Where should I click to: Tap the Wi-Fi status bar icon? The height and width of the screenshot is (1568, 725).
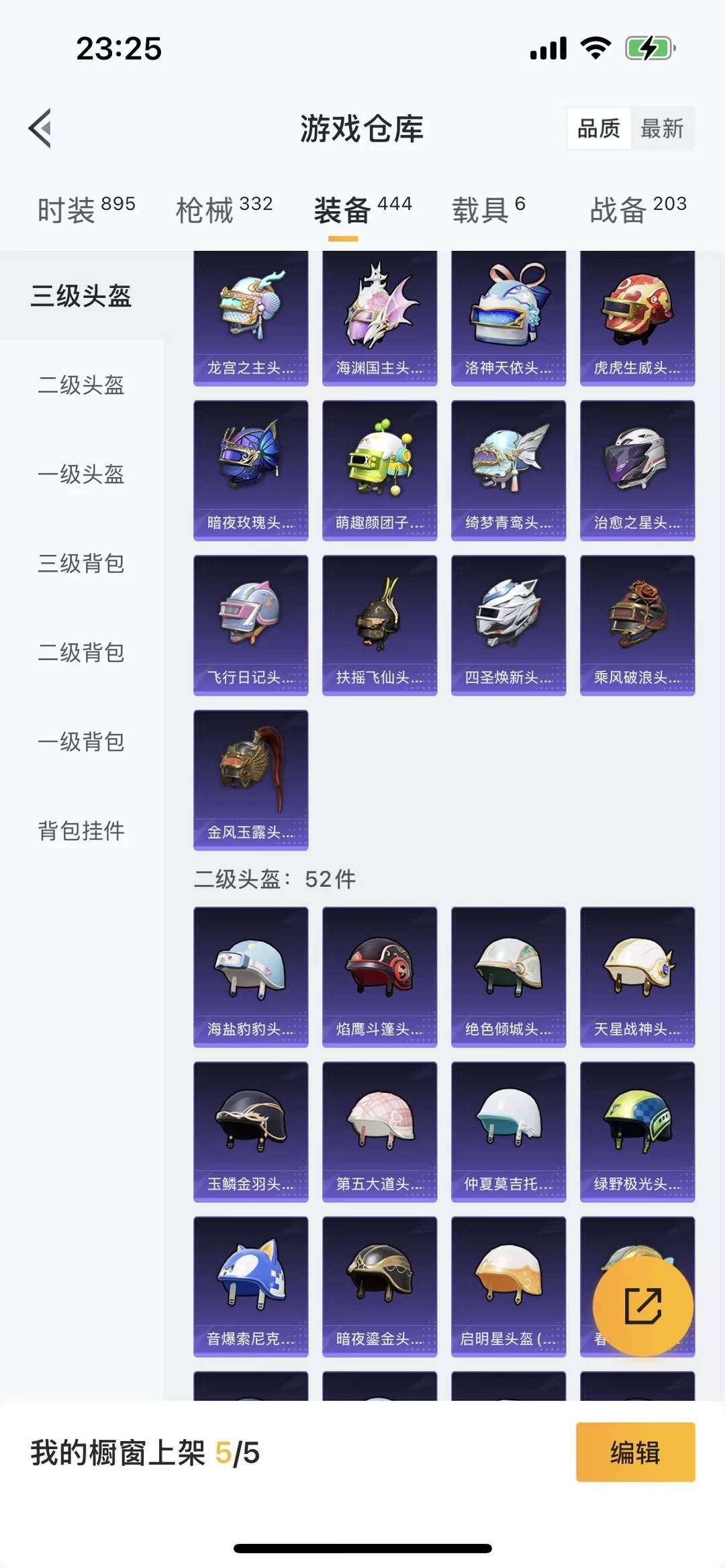click(595, 48)
